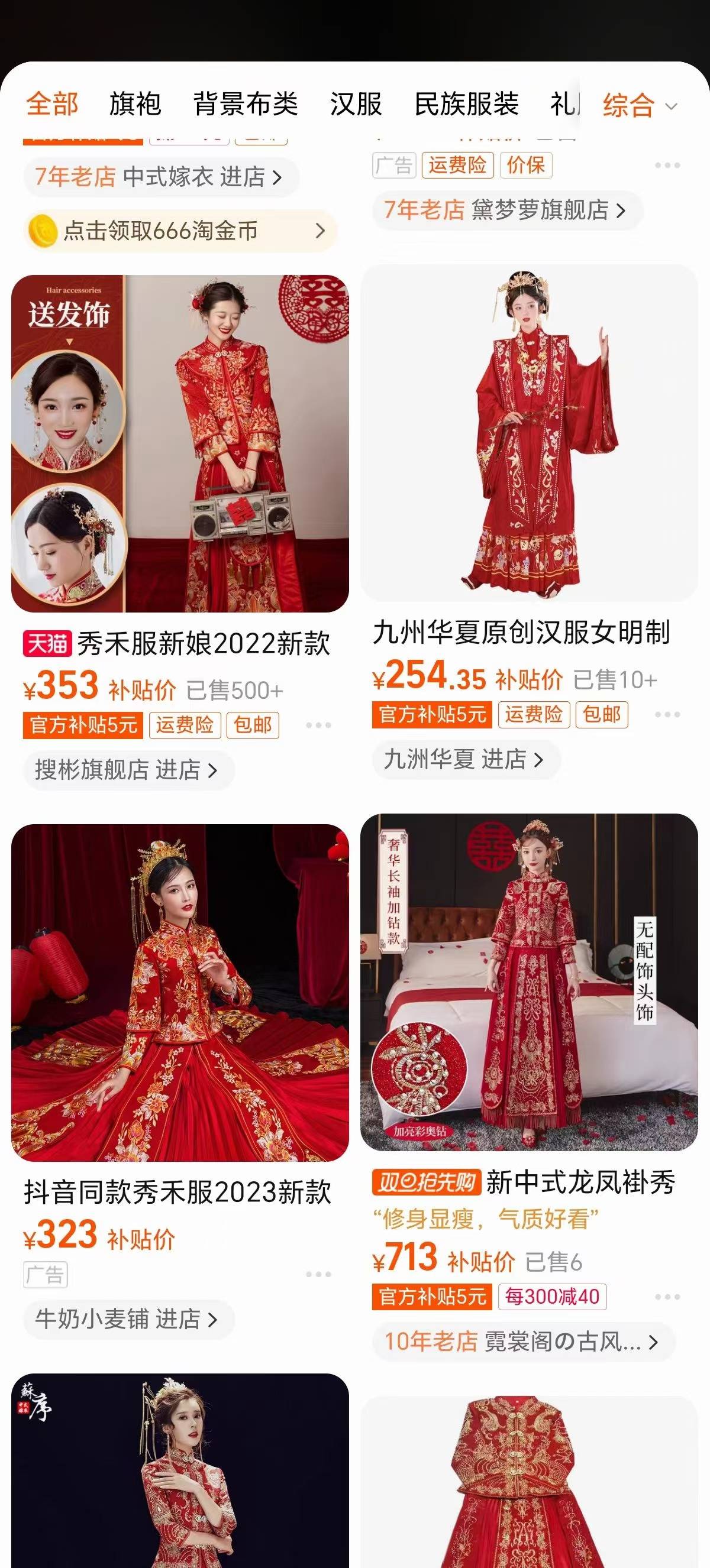
Task: Expand the 综合 sorting dropdown
Action: (640, 106)
